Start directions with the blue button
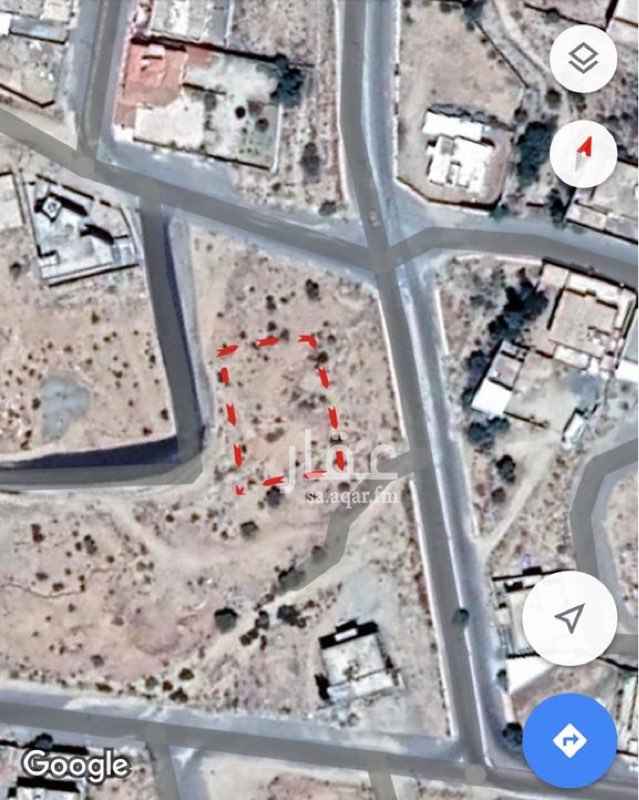This screenshot has height=800, width=639. pos(570,741)
